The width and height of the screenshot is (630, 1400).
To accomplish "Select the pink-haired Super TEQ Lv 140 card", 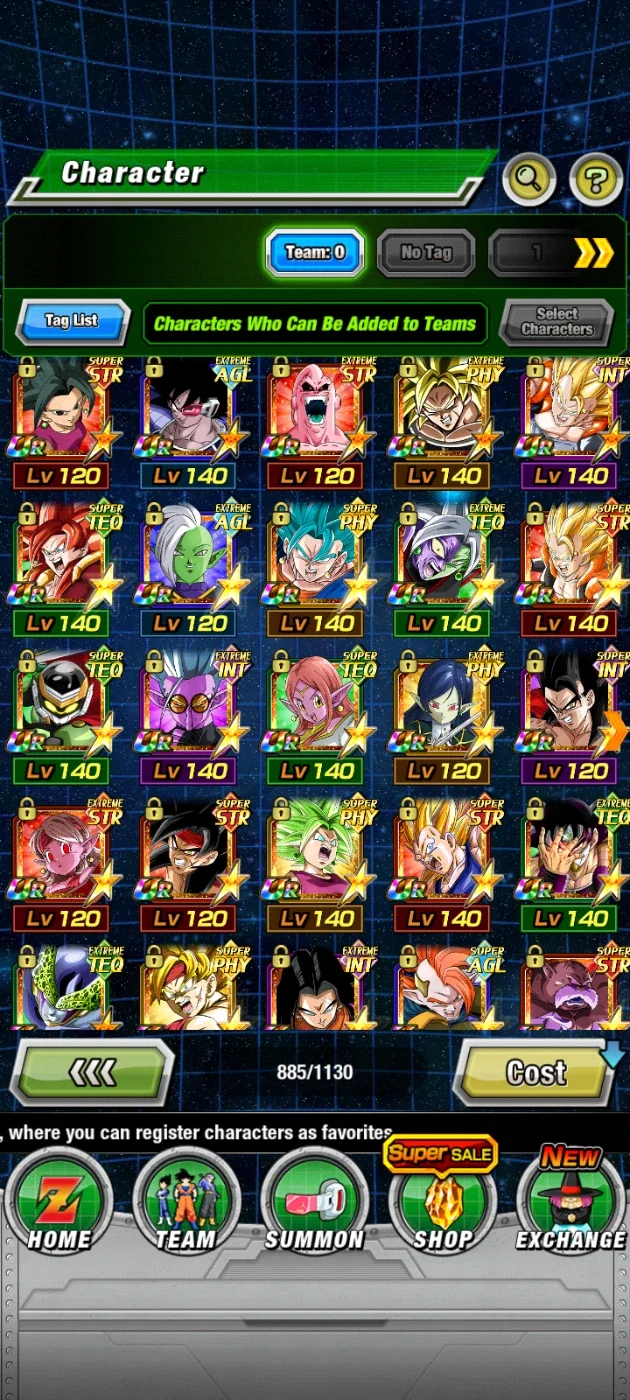I will tap(315, 716).
